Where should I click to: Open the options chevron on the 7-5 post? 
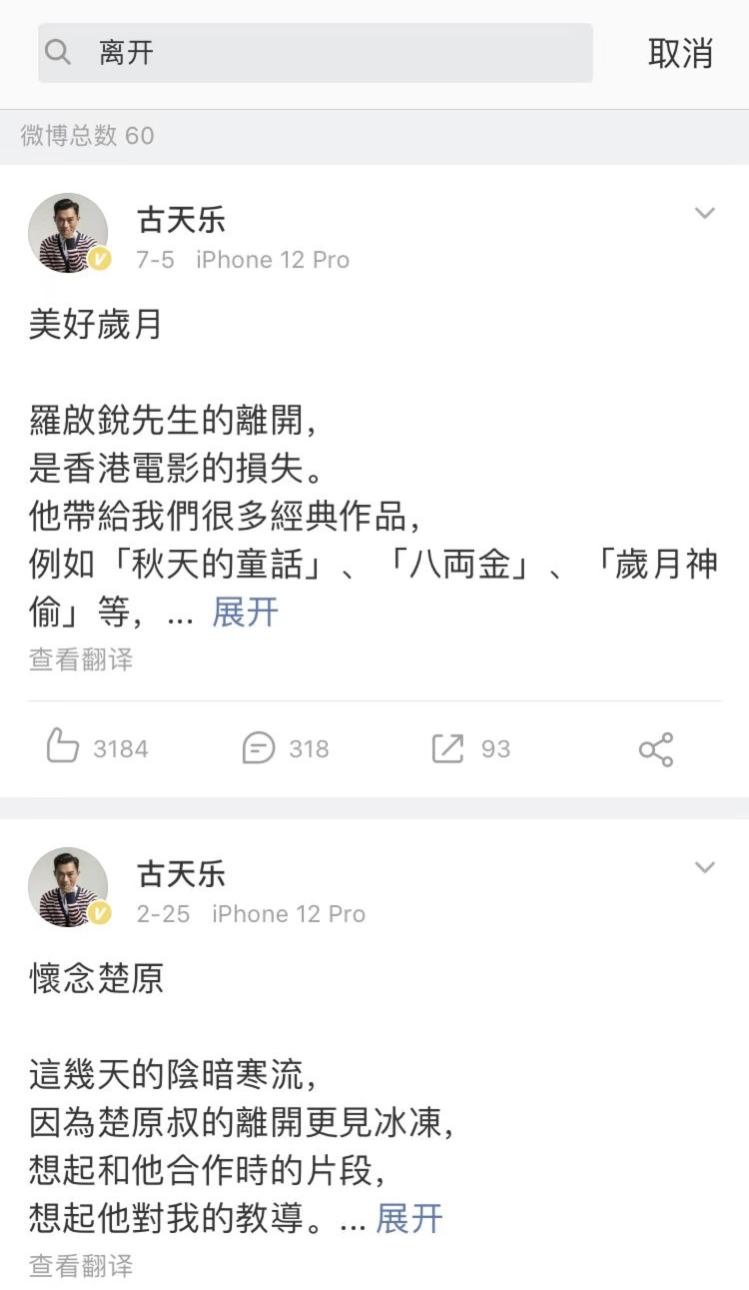click(706, 213)
